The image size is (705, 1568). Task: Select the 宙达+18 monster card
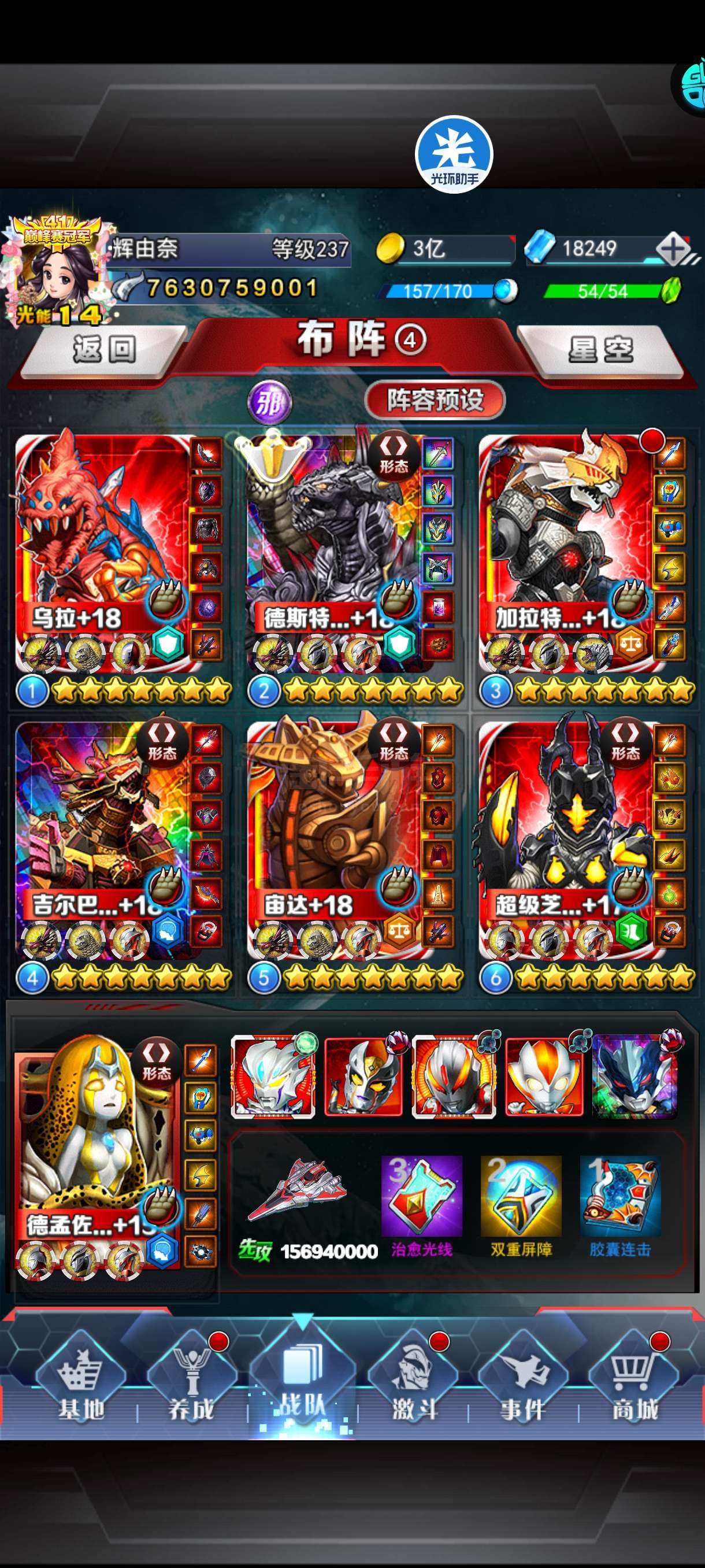(333, 839)
